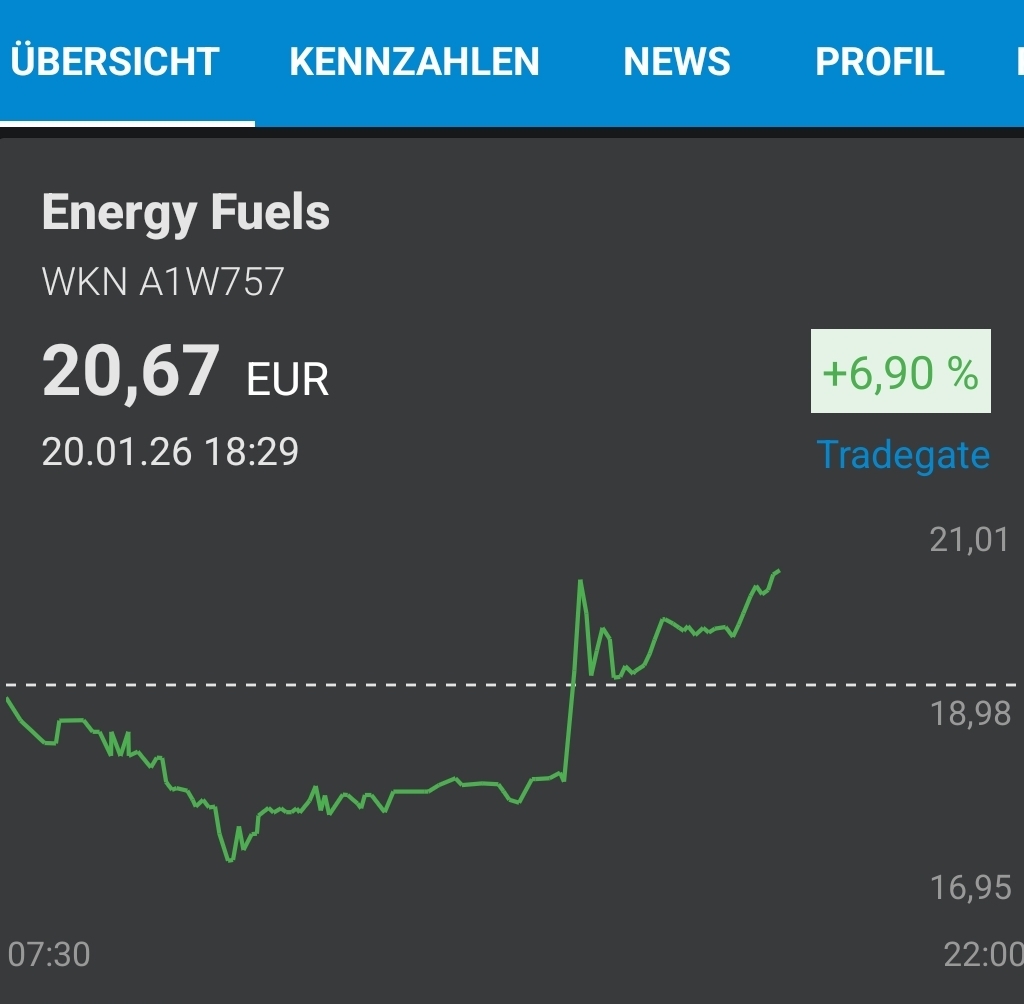Switch to the Übersicht tab

[x=115, y=62]
